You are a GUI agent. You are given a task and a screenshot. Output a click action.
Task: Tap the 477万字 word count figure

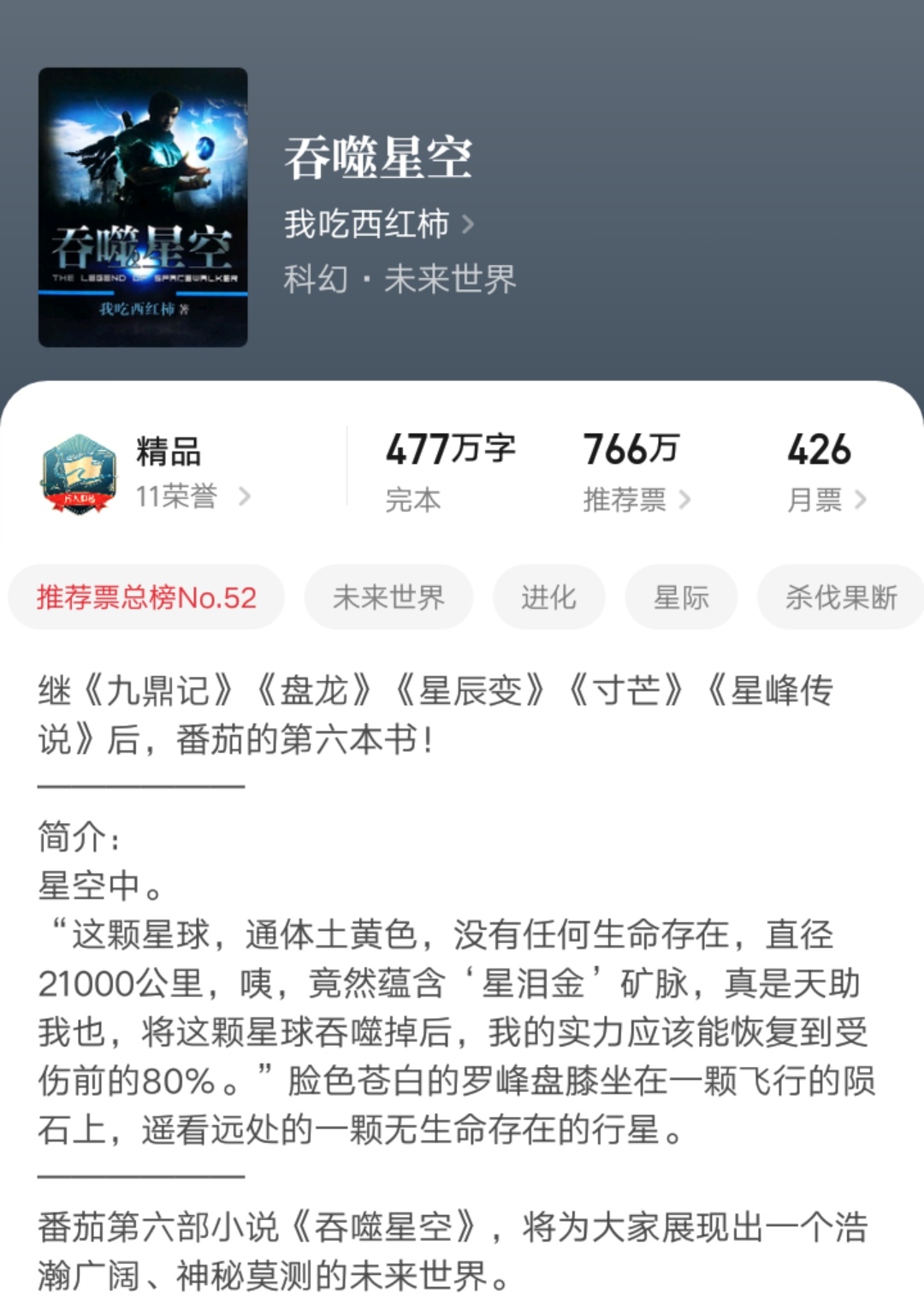pos(453,449)
